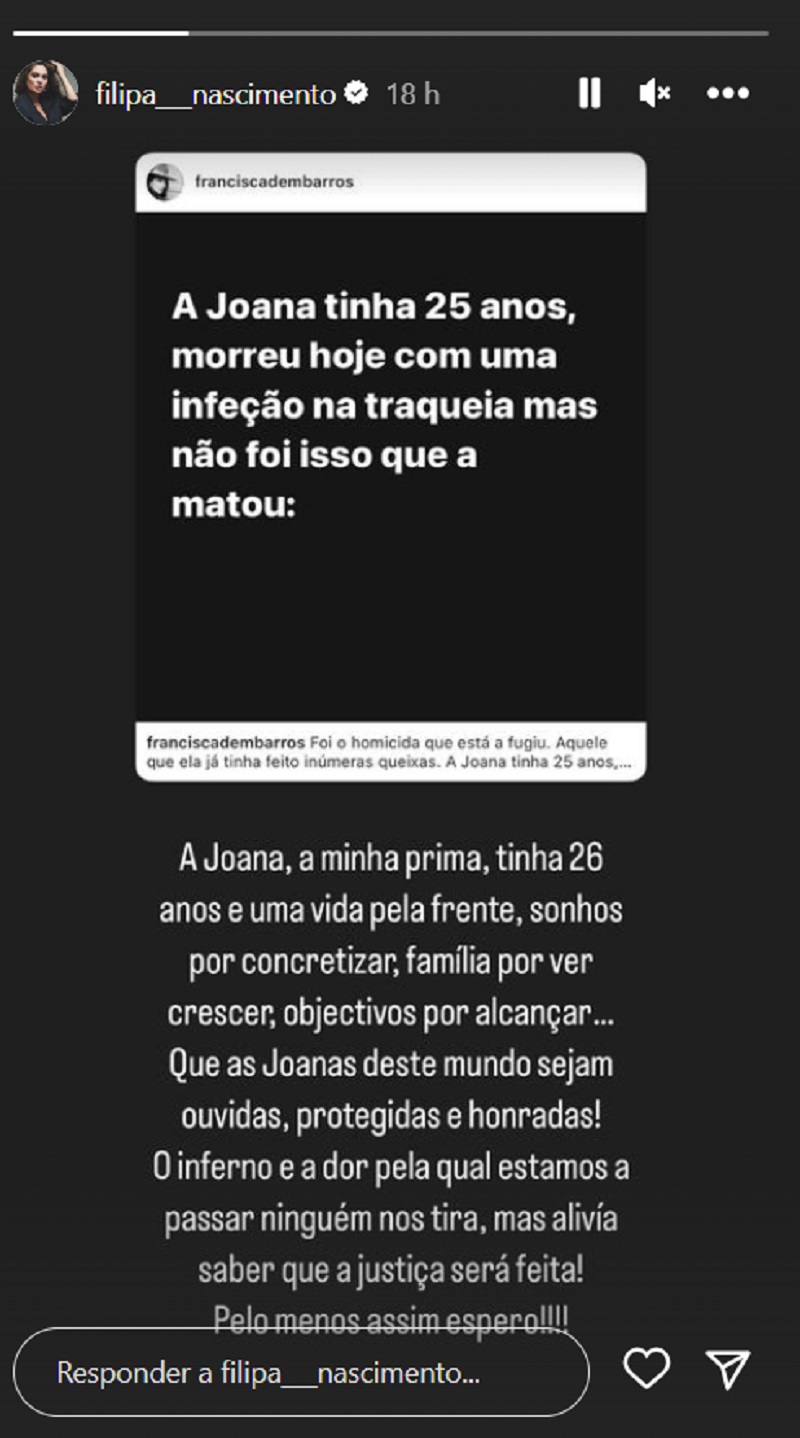Screen dimensions: 800x1438
Task: Open the shared post by franciscadembarros
Action: click(391, 466)
